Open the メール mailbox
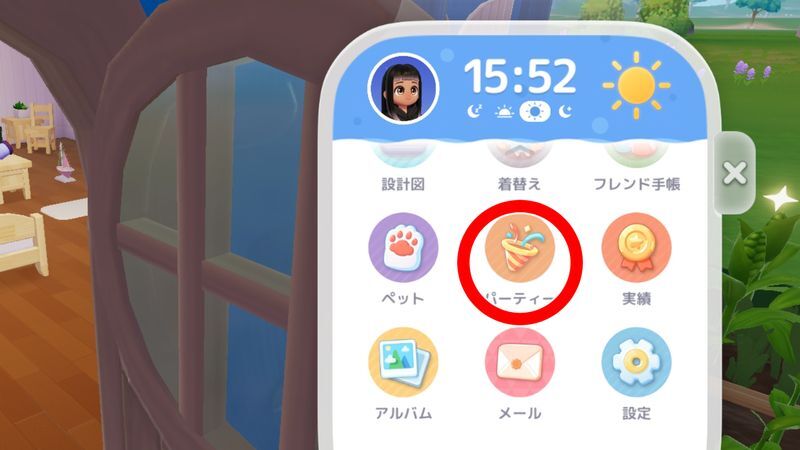 click(x=519, y=364)
